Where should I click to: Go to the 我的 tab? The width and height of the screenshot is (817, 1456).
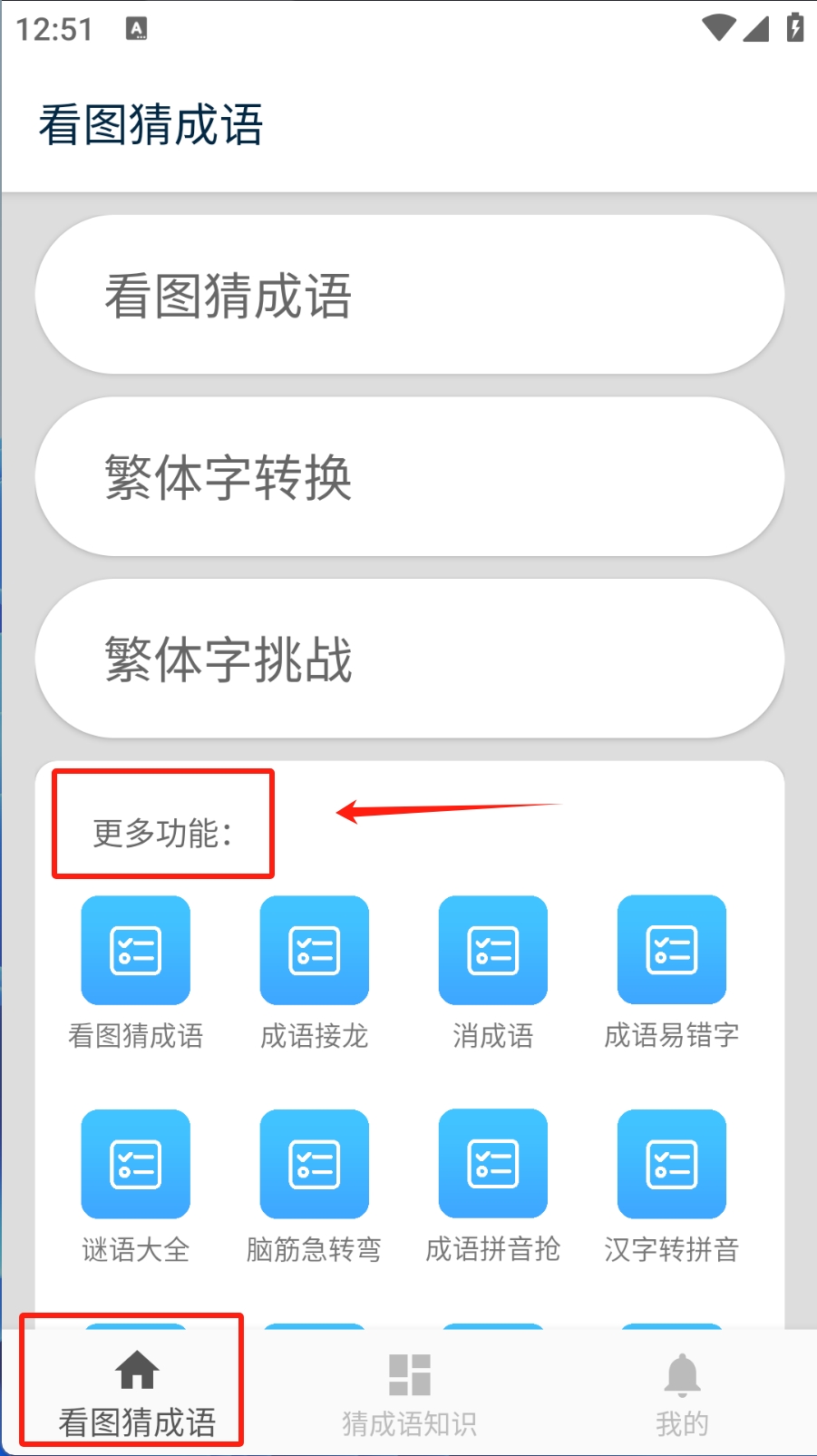682,1393
